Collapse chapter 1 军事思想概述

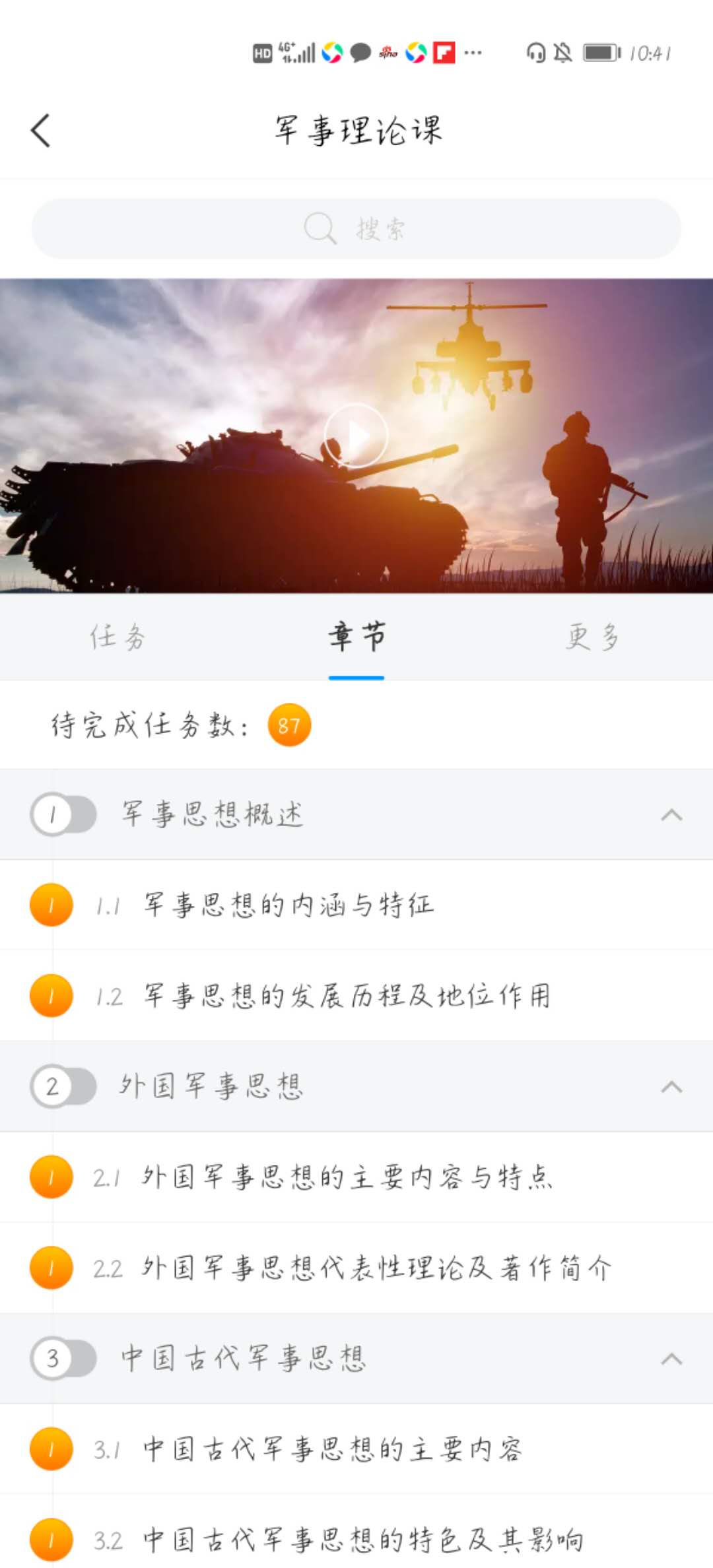pos(671,814)
